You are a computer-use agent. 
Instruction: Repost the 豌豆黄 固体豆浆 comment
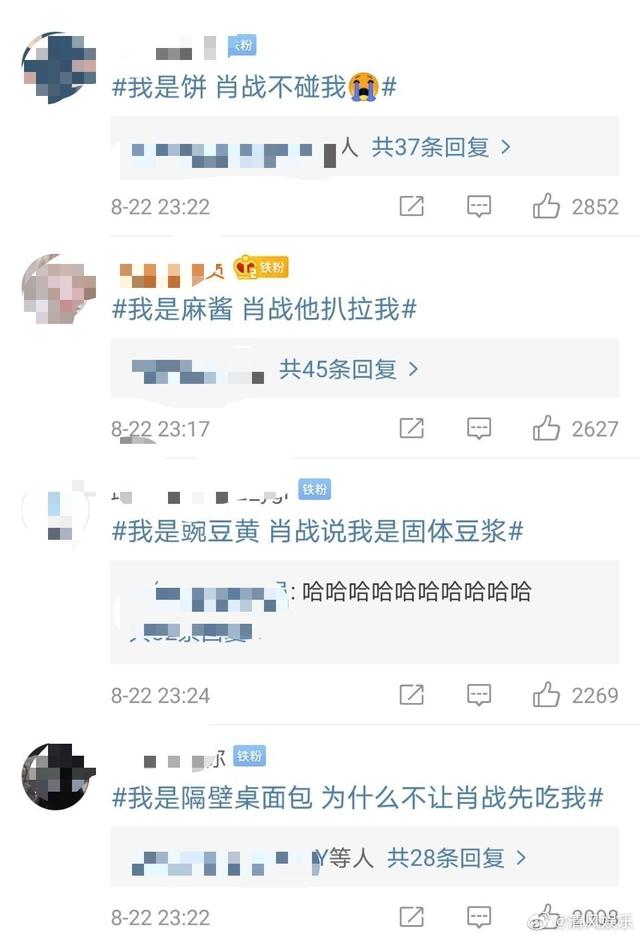tap(411, 694)
